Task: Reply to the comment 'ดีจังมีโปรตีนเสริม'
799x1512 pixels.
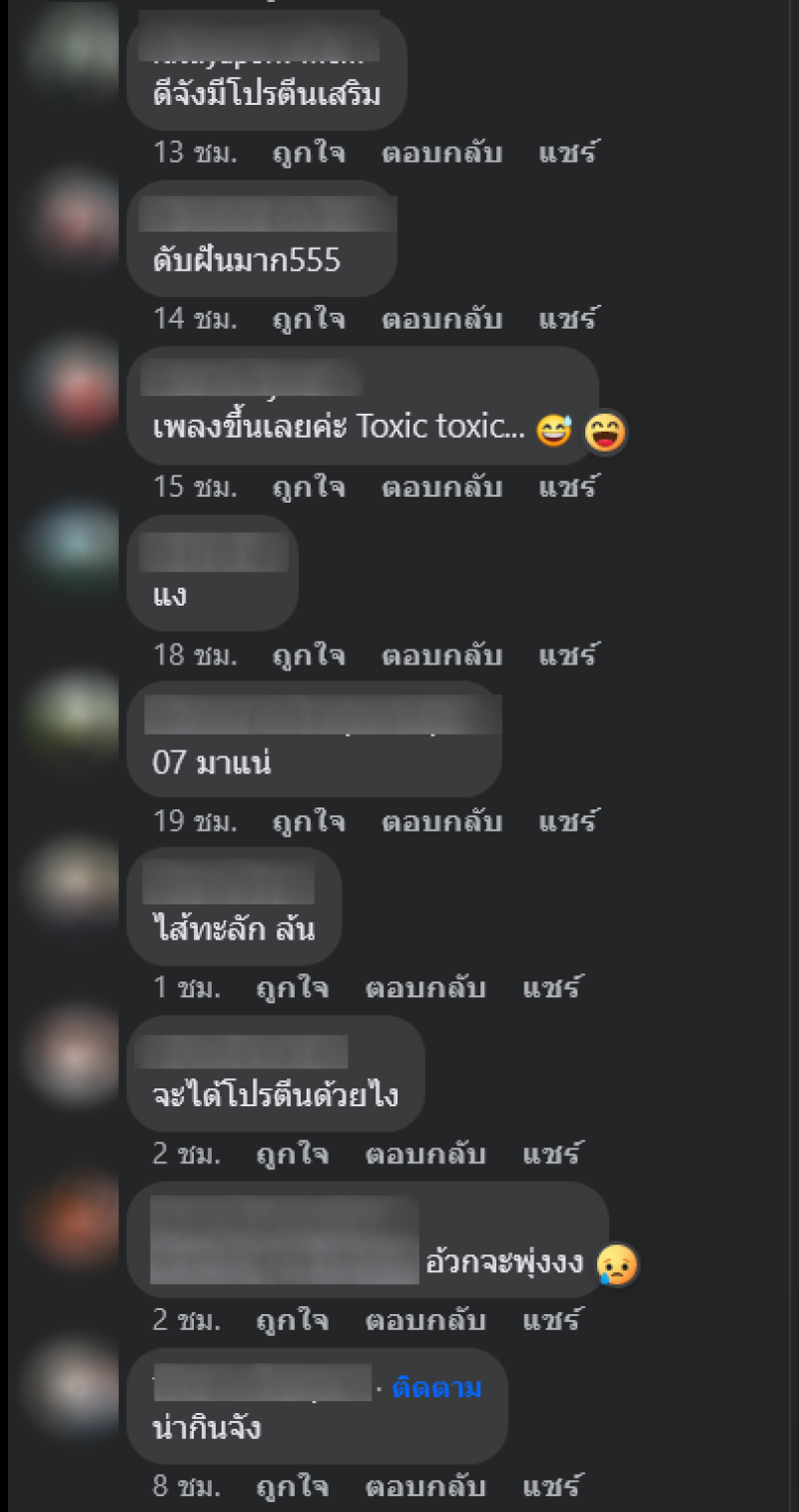Action: tap(441, 153)
